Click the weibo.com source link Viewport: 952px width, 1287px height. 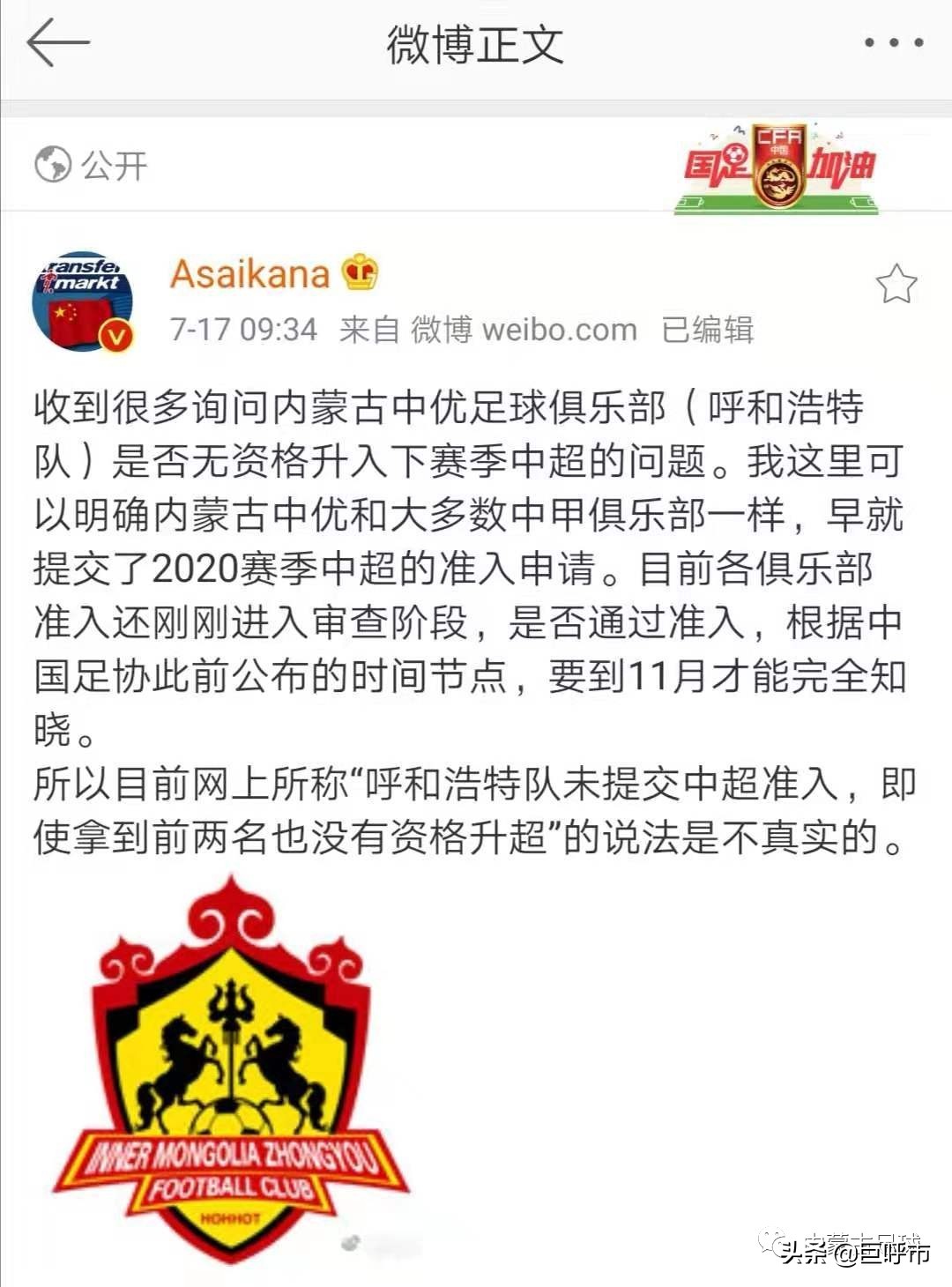coord(562,331)
